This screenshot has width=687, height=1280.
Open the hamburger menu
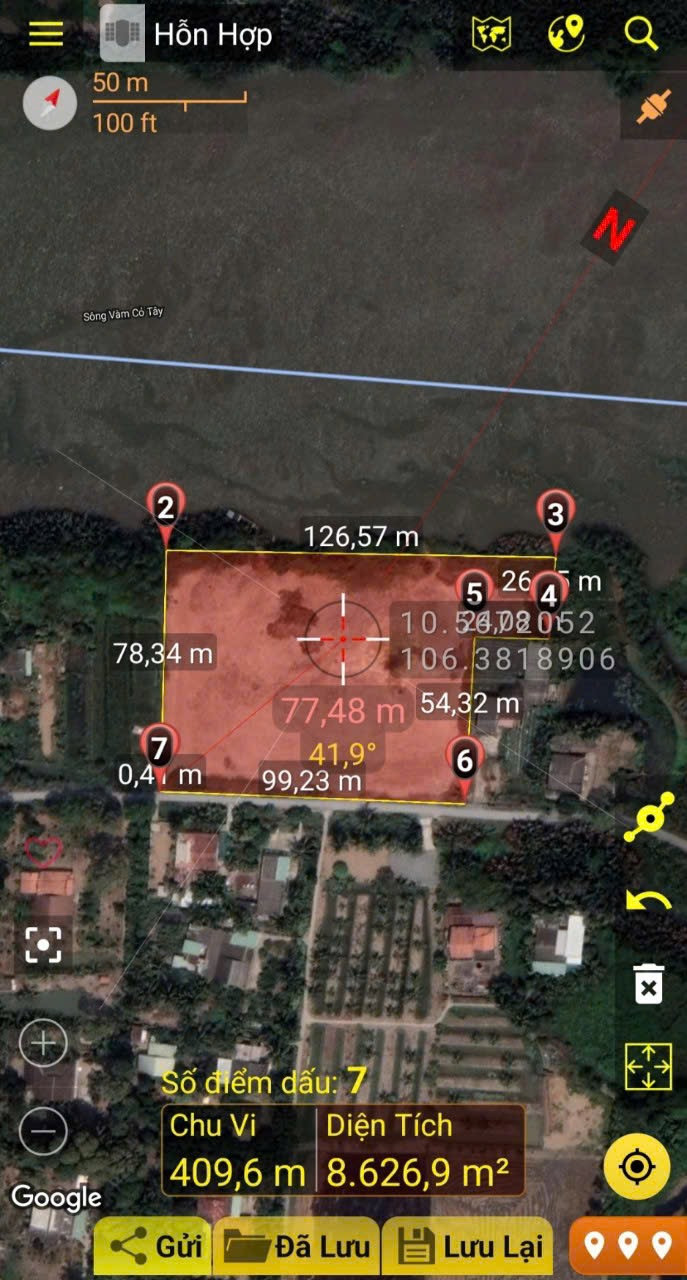point(46,34)
